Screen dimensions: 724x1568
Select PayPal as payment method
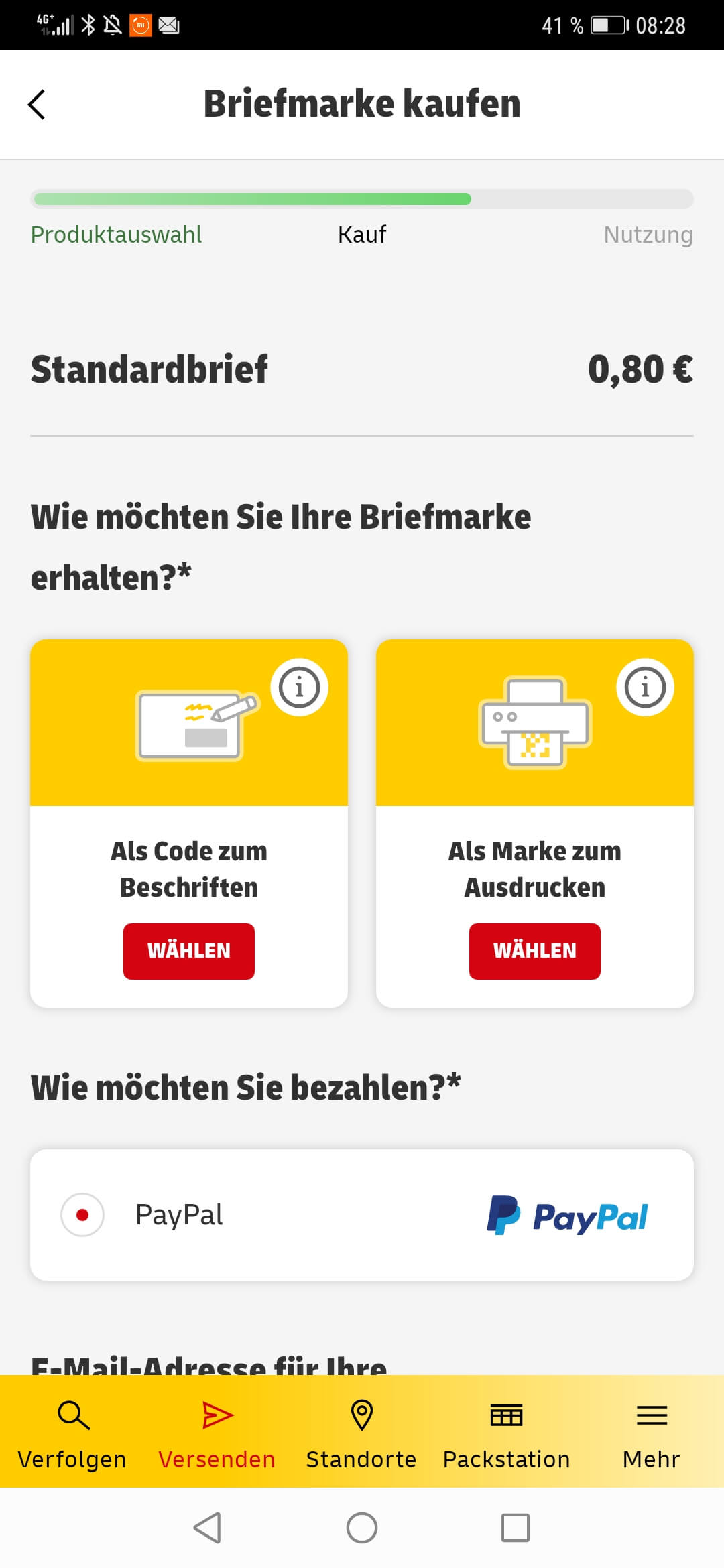click(82, 1214)
